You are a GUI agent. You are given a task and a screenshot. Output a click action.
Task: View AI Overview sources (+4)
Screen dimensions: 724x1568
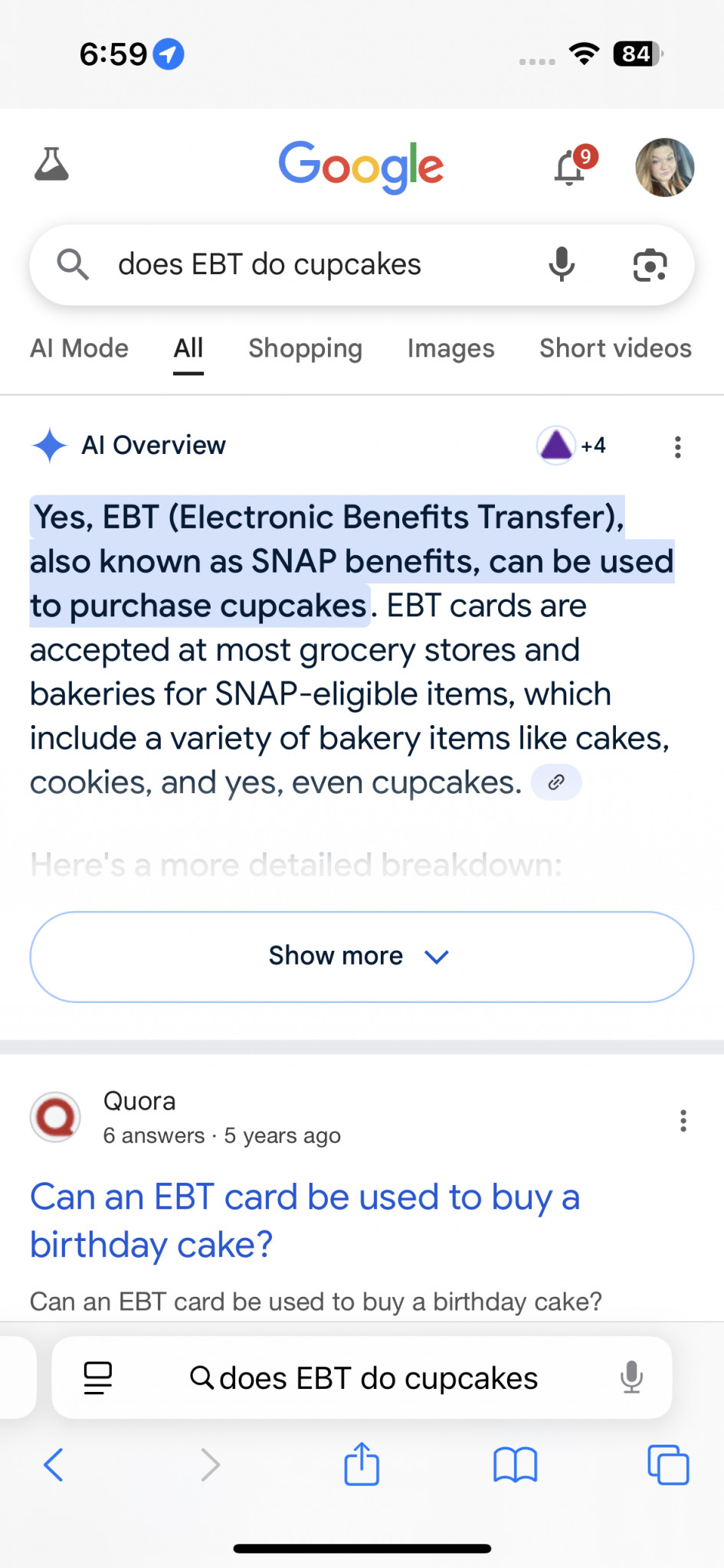click(572, 445)
